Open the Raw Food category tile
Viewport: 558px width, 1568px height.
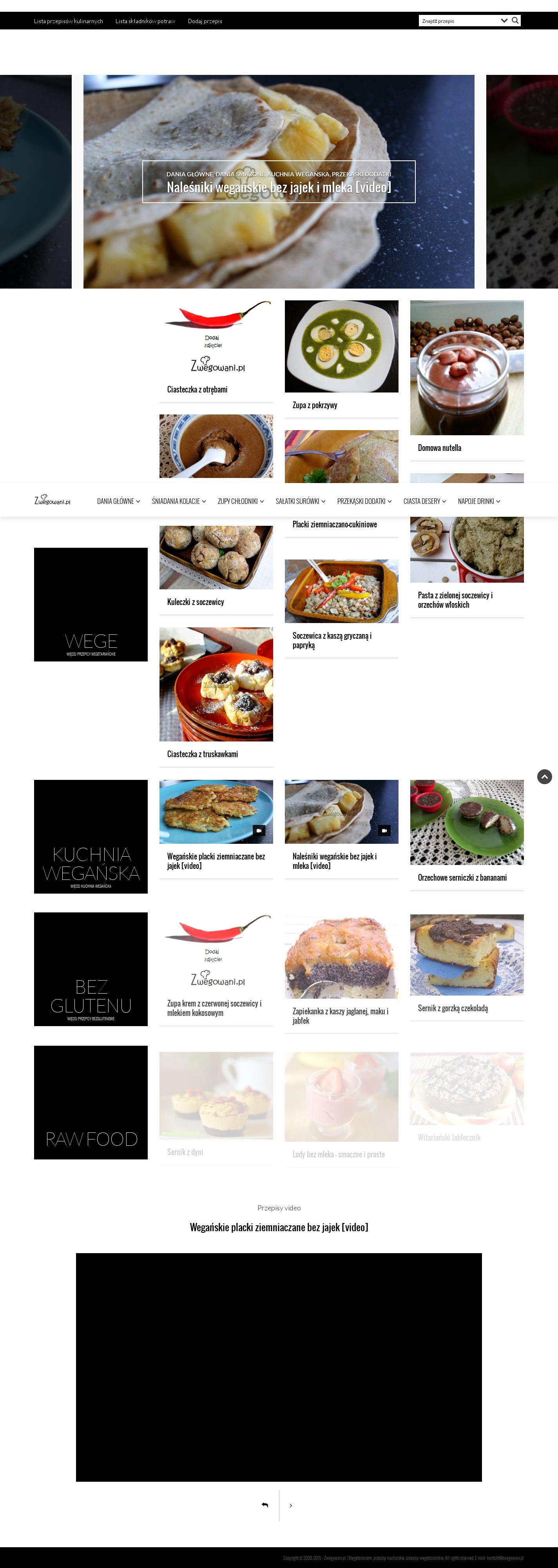[x=91, y=1102]
